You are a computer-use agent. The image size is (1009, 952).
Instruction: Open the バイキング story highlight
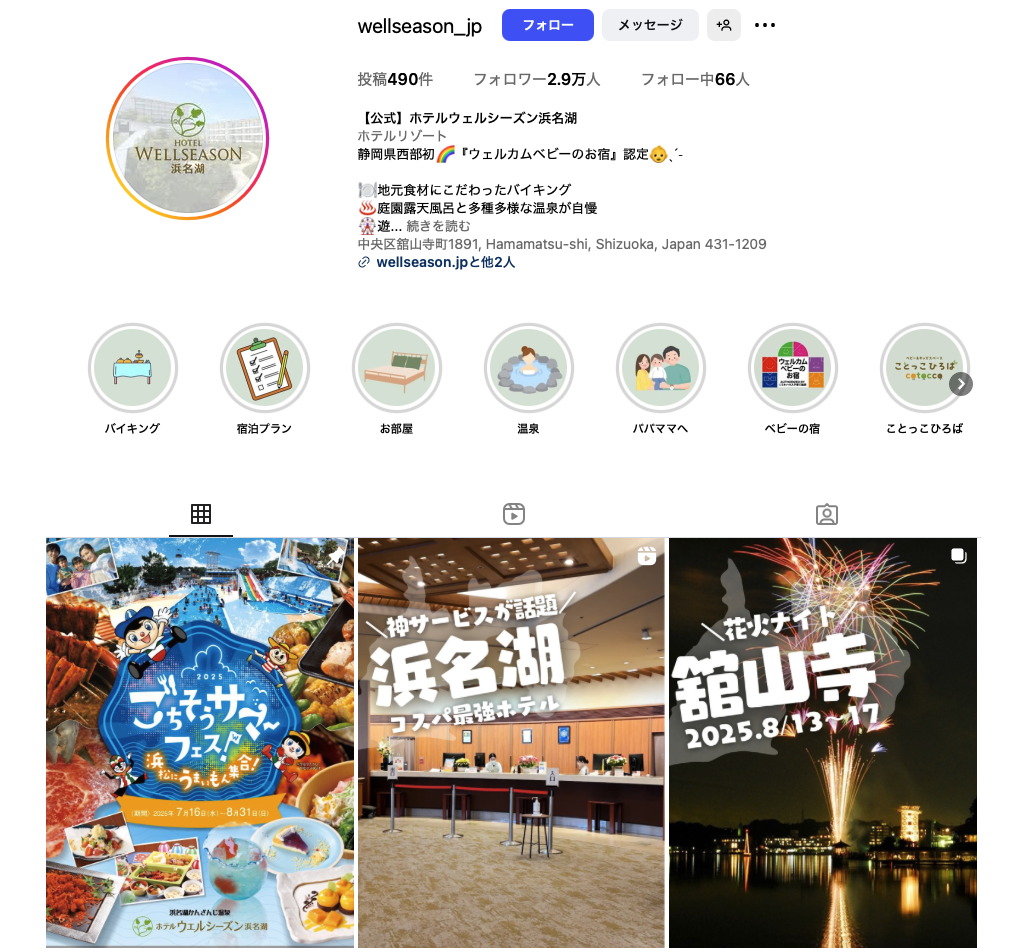(x=133, y=368)
